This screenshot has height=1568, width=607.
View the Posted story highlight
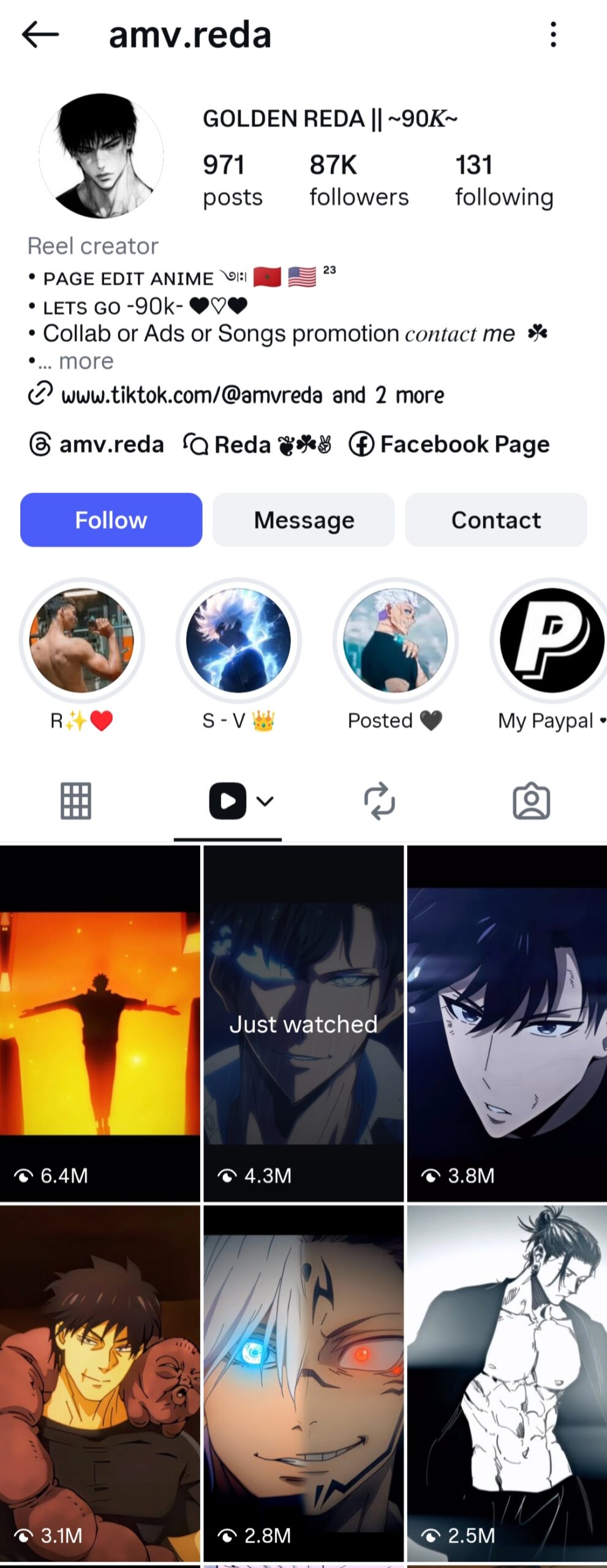[395, 641]
